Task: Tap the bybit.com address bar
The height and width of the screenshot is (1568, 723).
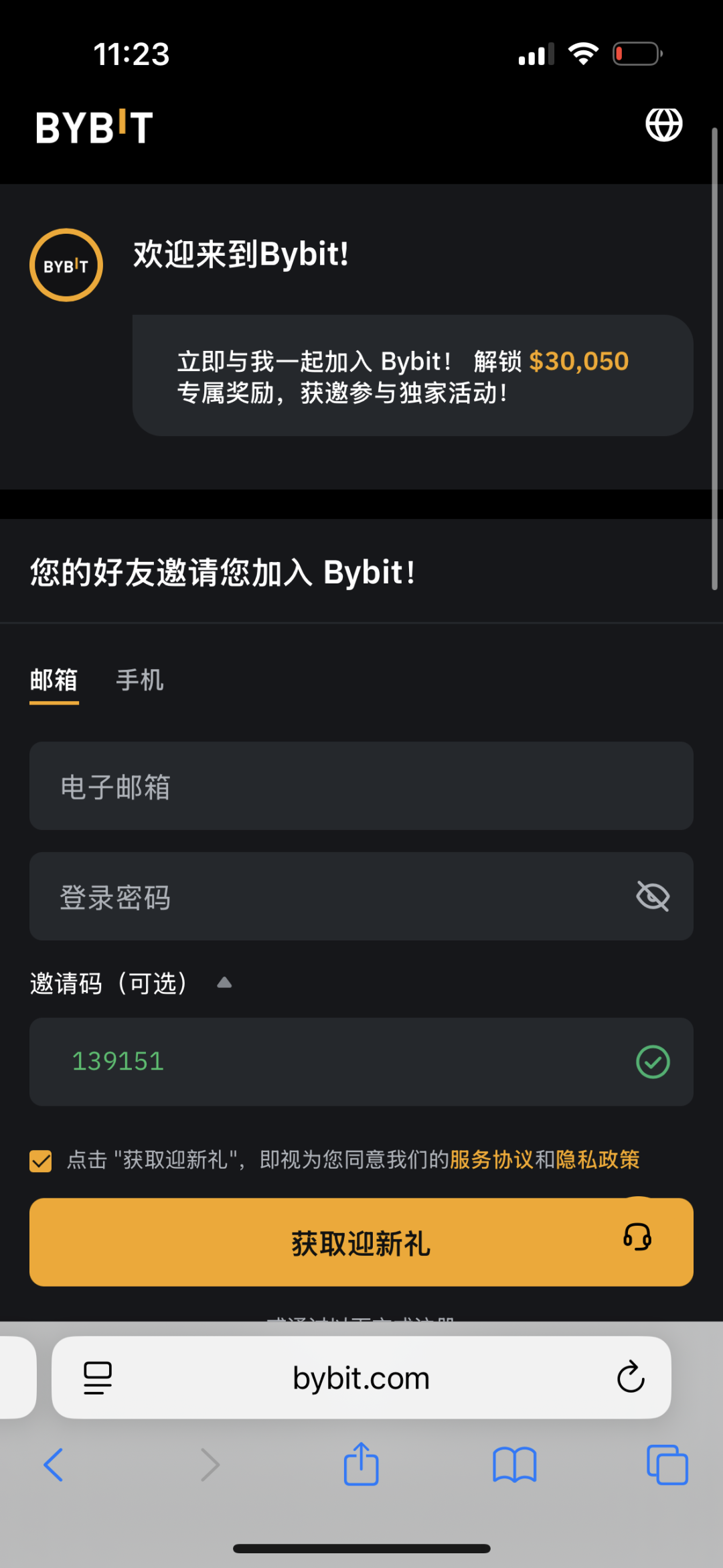Action: tap(361, 1378)
